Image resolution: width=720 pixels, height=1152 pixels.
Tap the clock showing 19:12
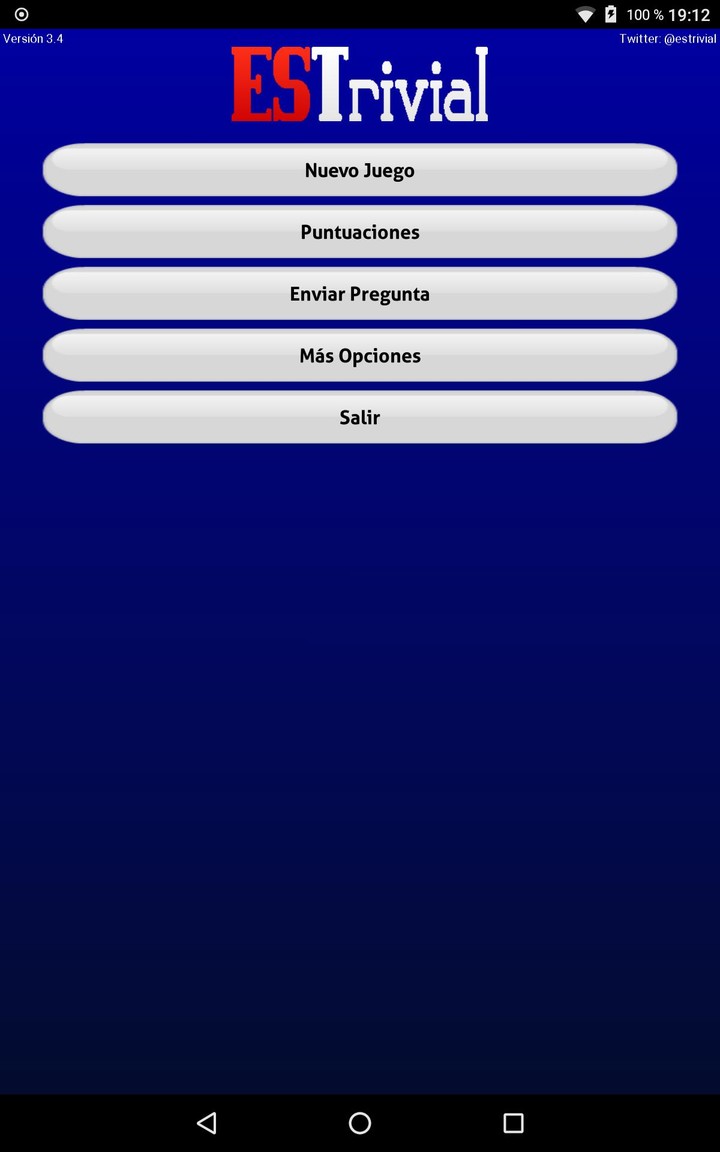(x=689, y=14)
